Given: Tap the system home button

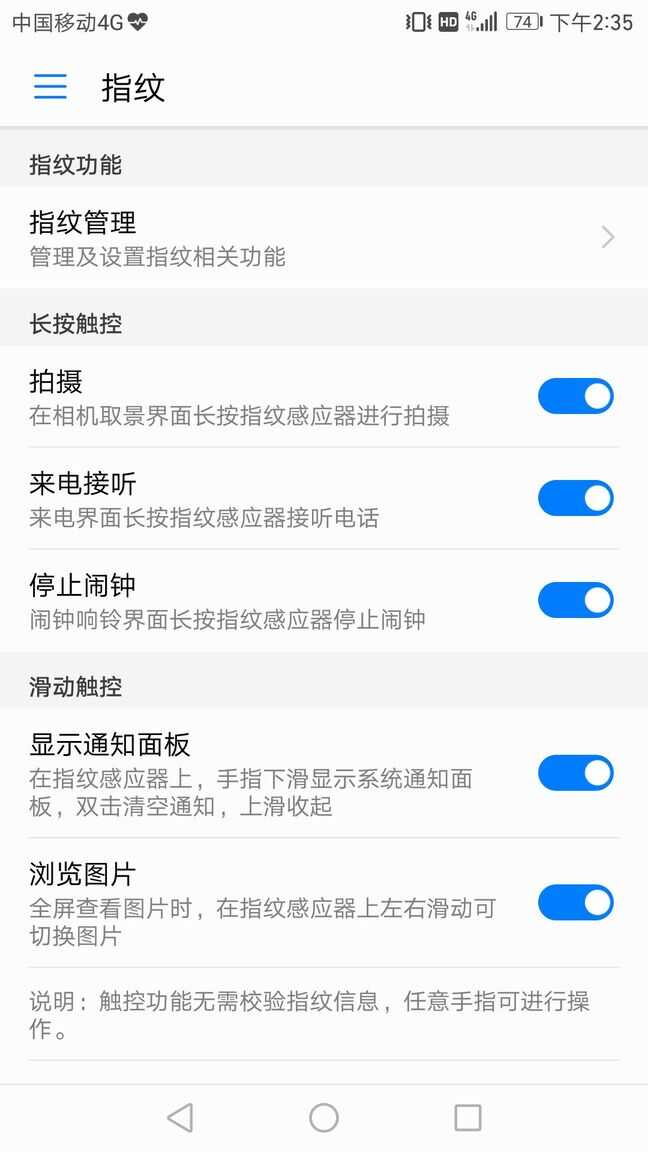Looking at the screenshot, I should pyautogui.click(x=324, y=1117).
